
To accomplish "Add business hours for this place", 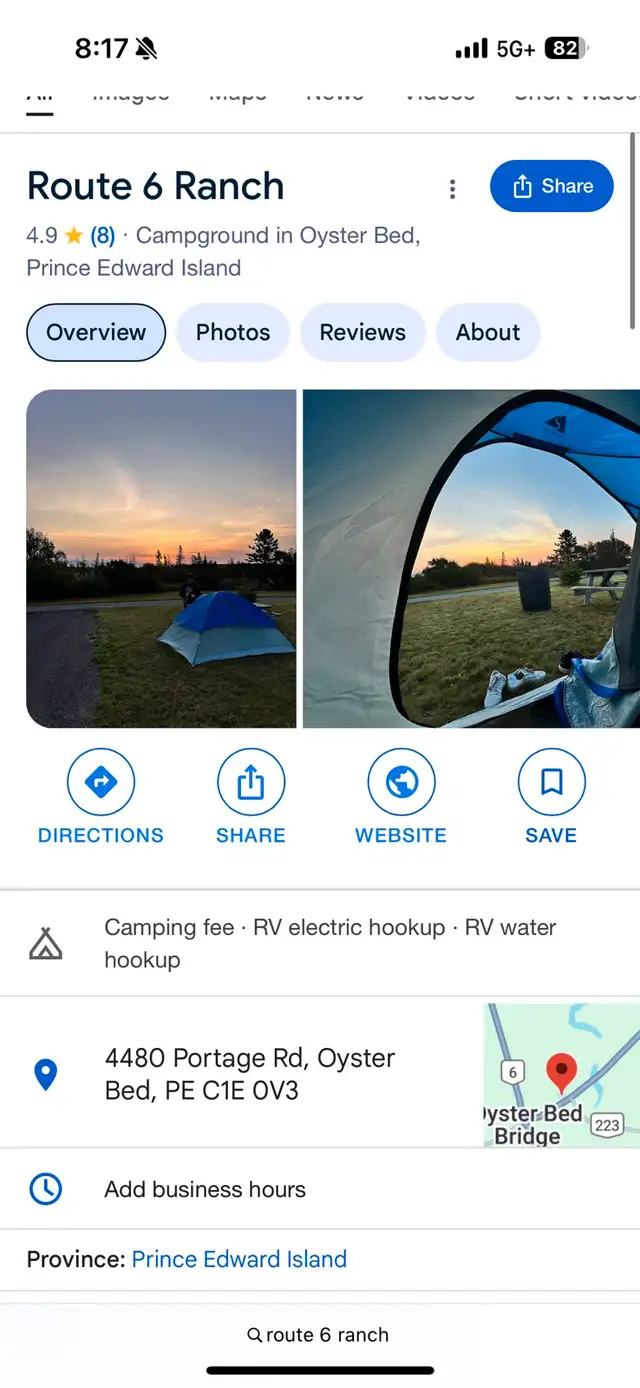I will tap(205, 1189).
